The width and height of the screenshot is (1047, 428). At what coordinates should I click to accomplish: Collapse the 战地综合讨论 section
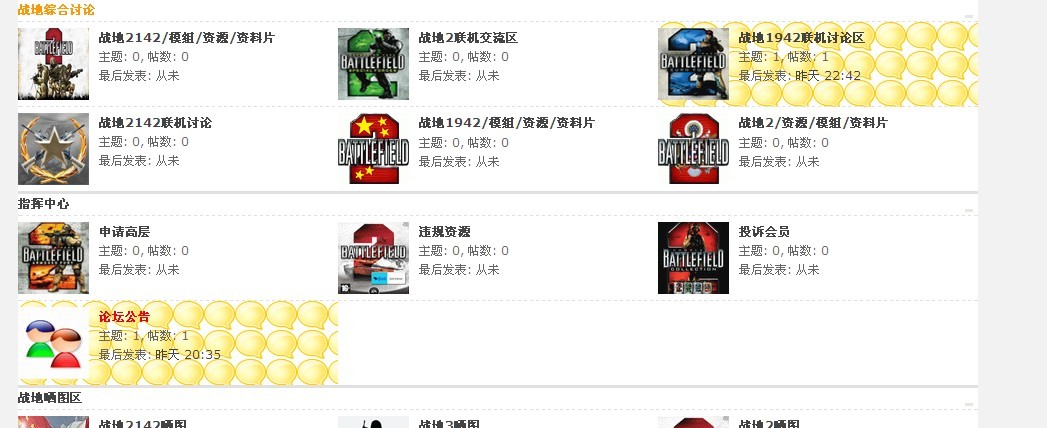968,17
